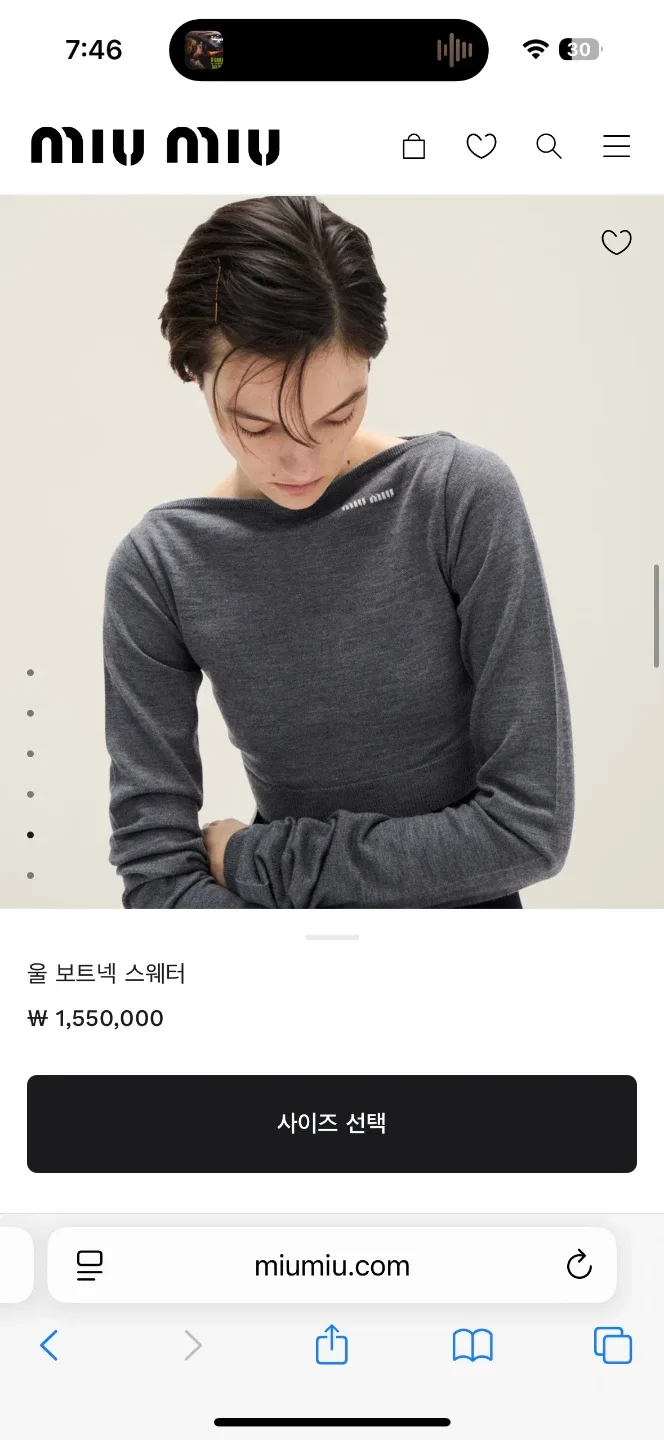Jump to the first product image dot
664x1440 pixels.
tap(31, 672)
